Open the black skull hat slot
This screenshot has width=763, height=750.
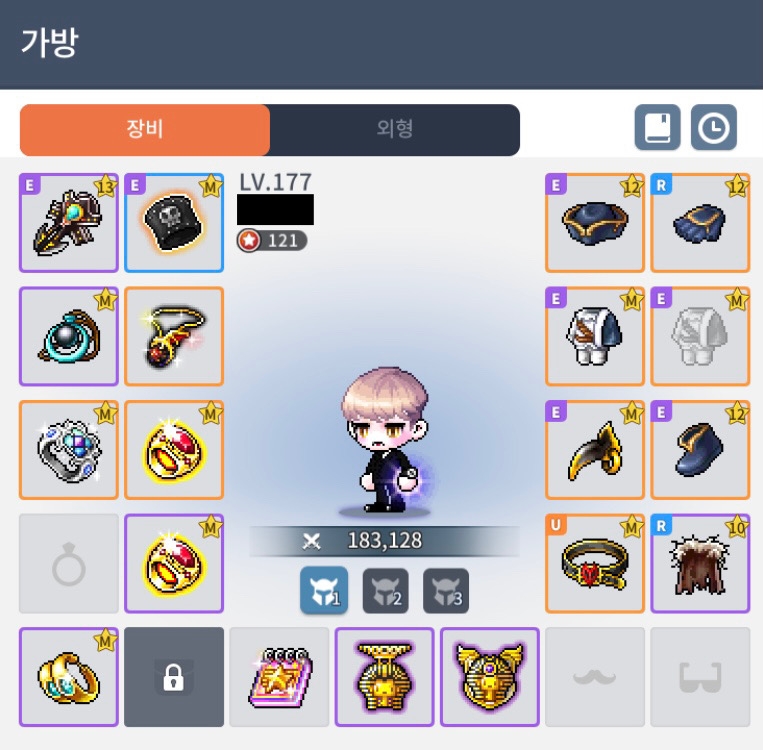[174, 223]
